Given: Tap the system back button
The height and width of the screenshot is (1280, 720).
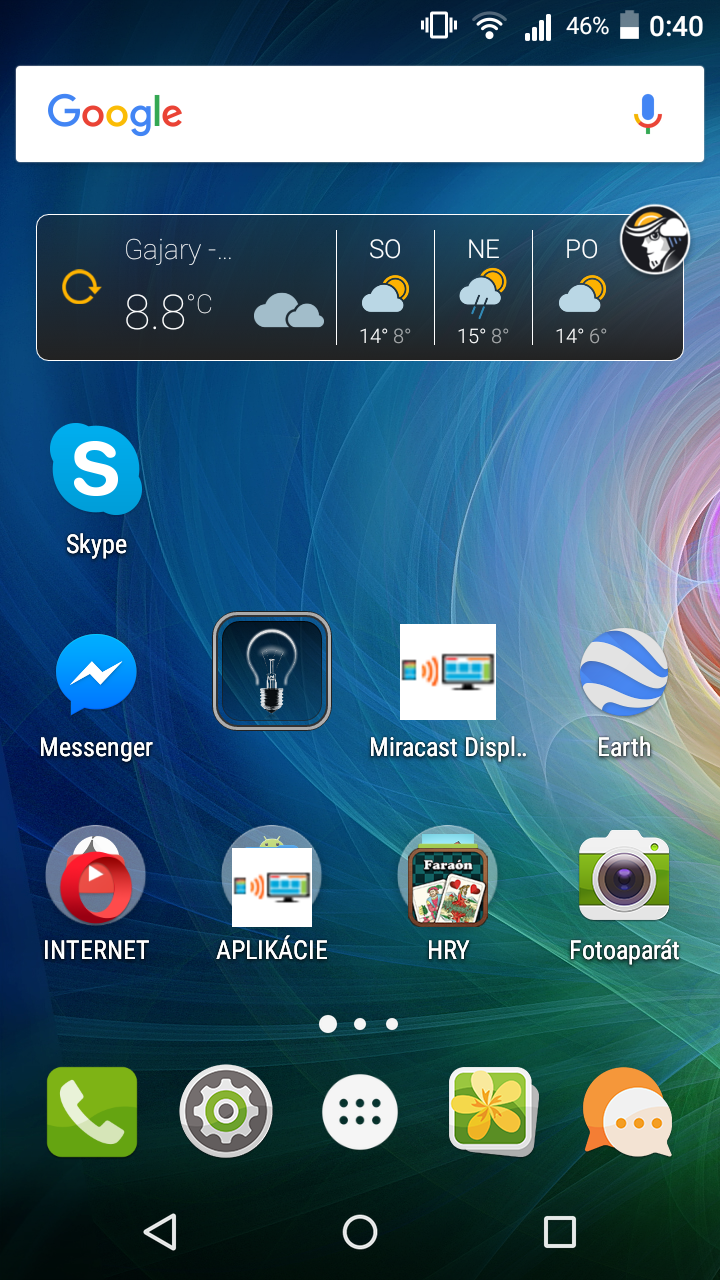Looking at the screenshot, I should coord(160,1232).
